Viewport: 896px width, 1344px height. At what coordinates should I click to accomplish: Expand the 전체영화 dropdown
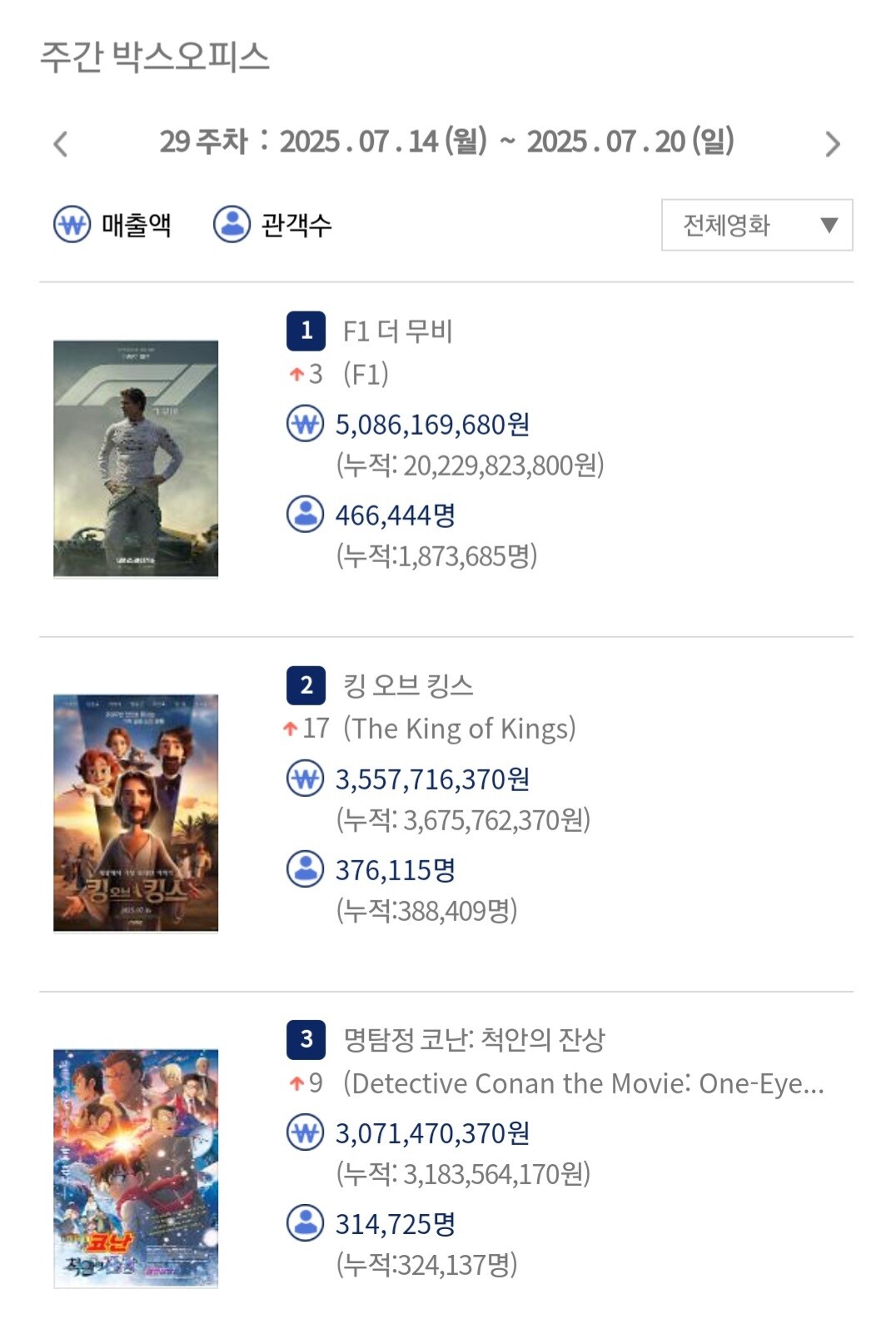click(756, 225)
